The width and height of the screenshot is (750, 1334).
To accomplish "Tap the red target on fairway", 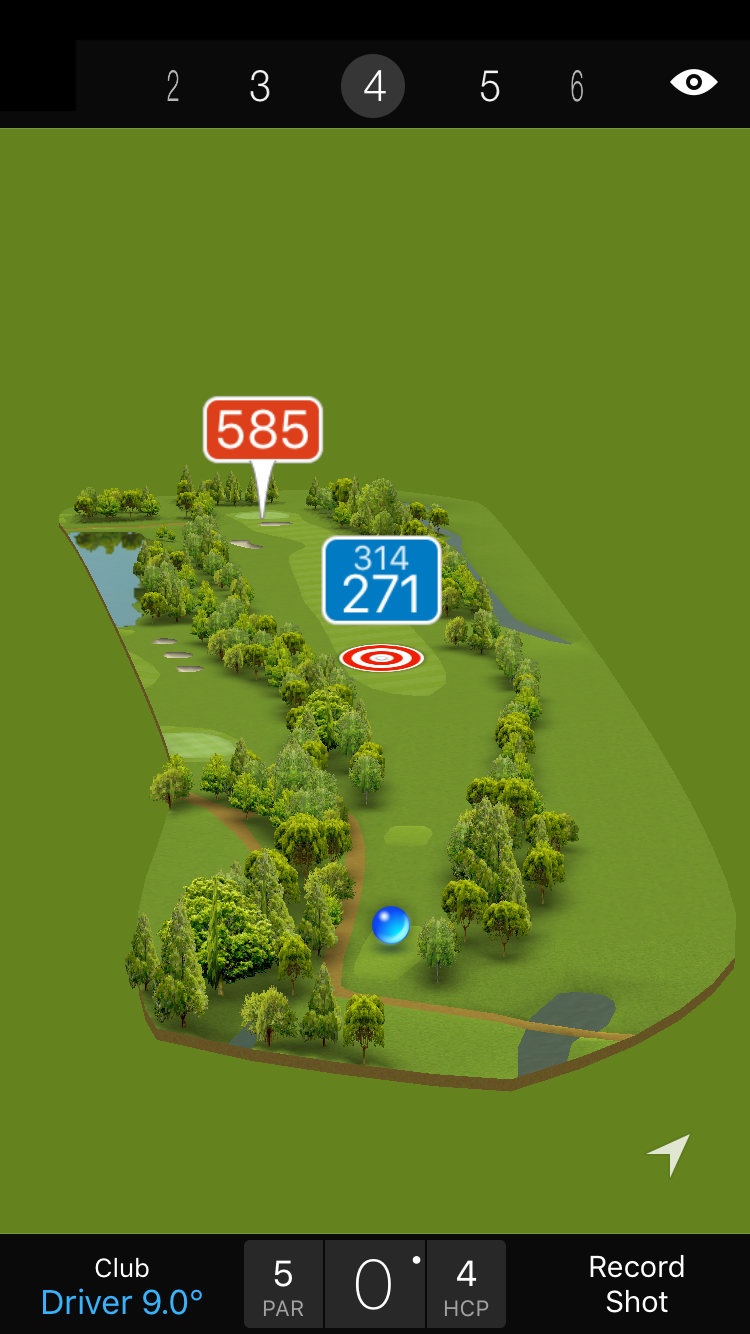I will pos(381,658).
